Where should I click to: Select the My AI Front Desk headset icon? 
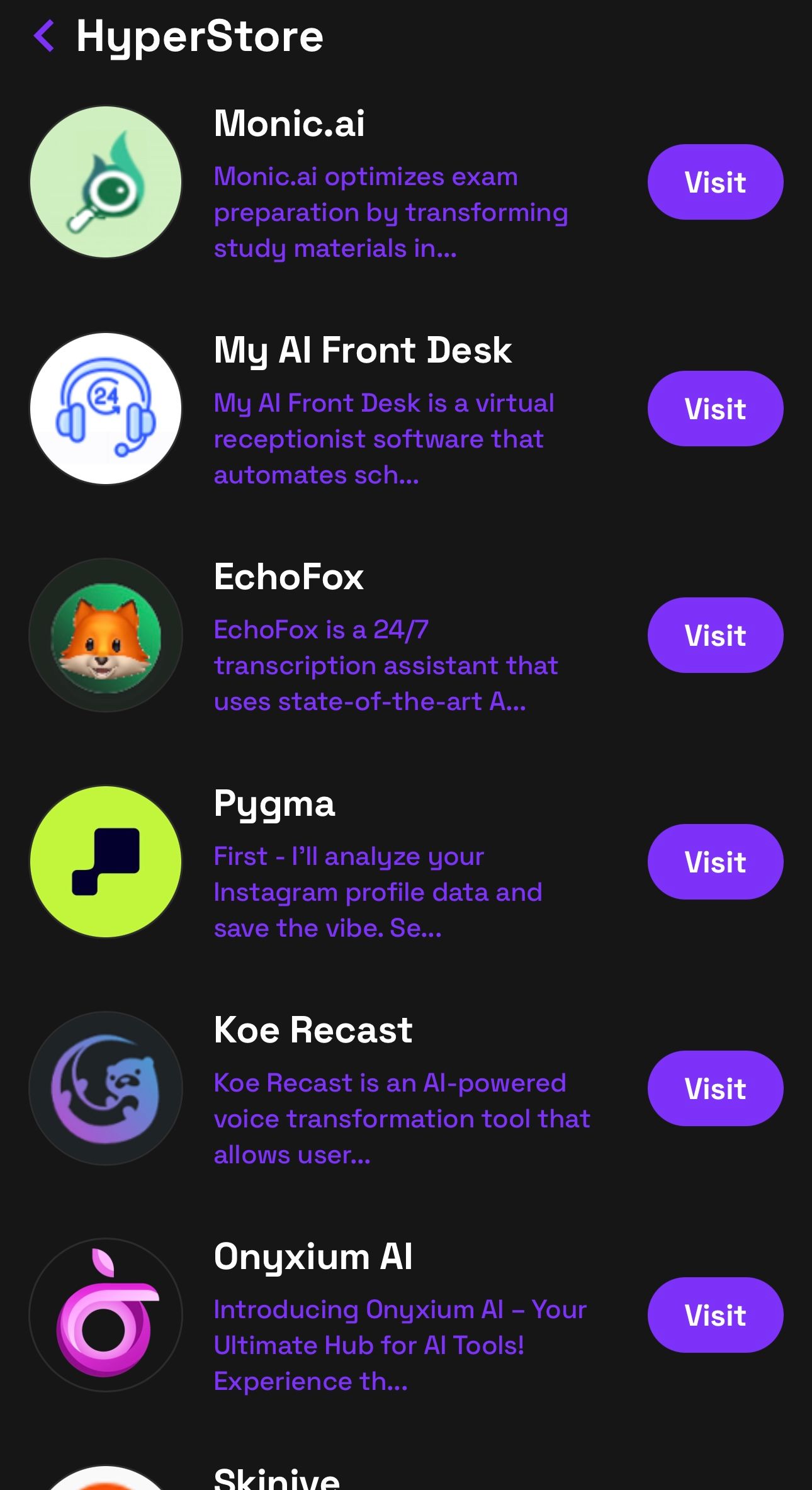click(105, 408)
